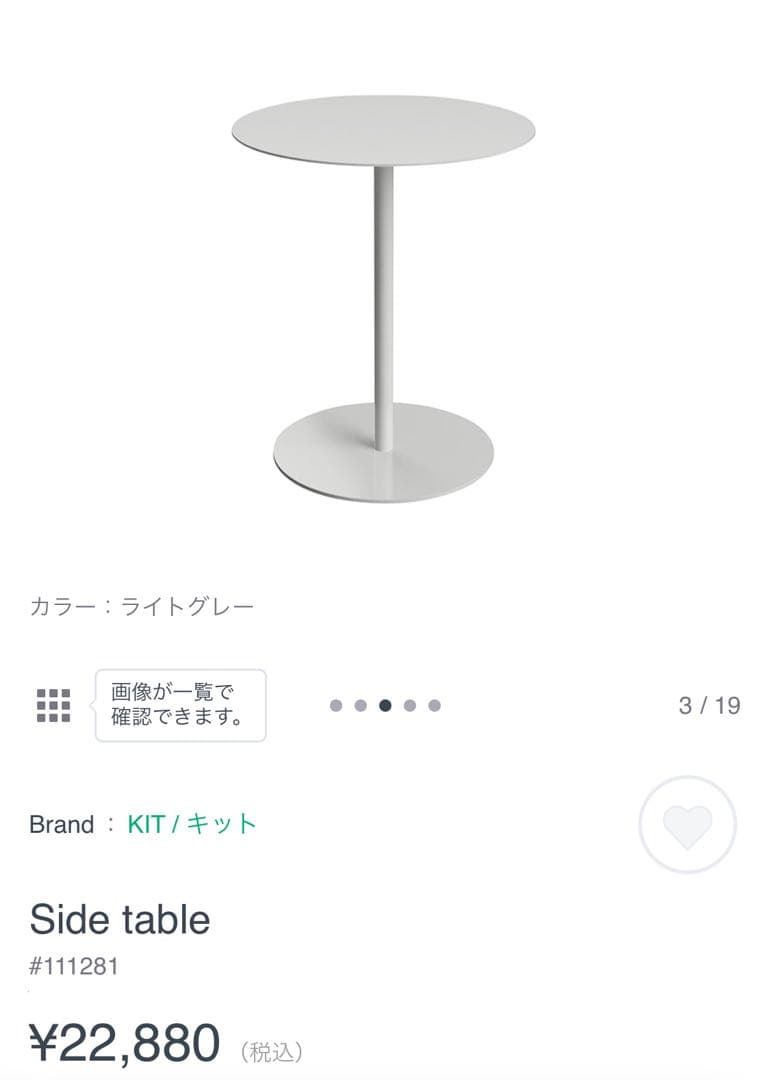Select the second pagination dot

(x=361, y=705)
